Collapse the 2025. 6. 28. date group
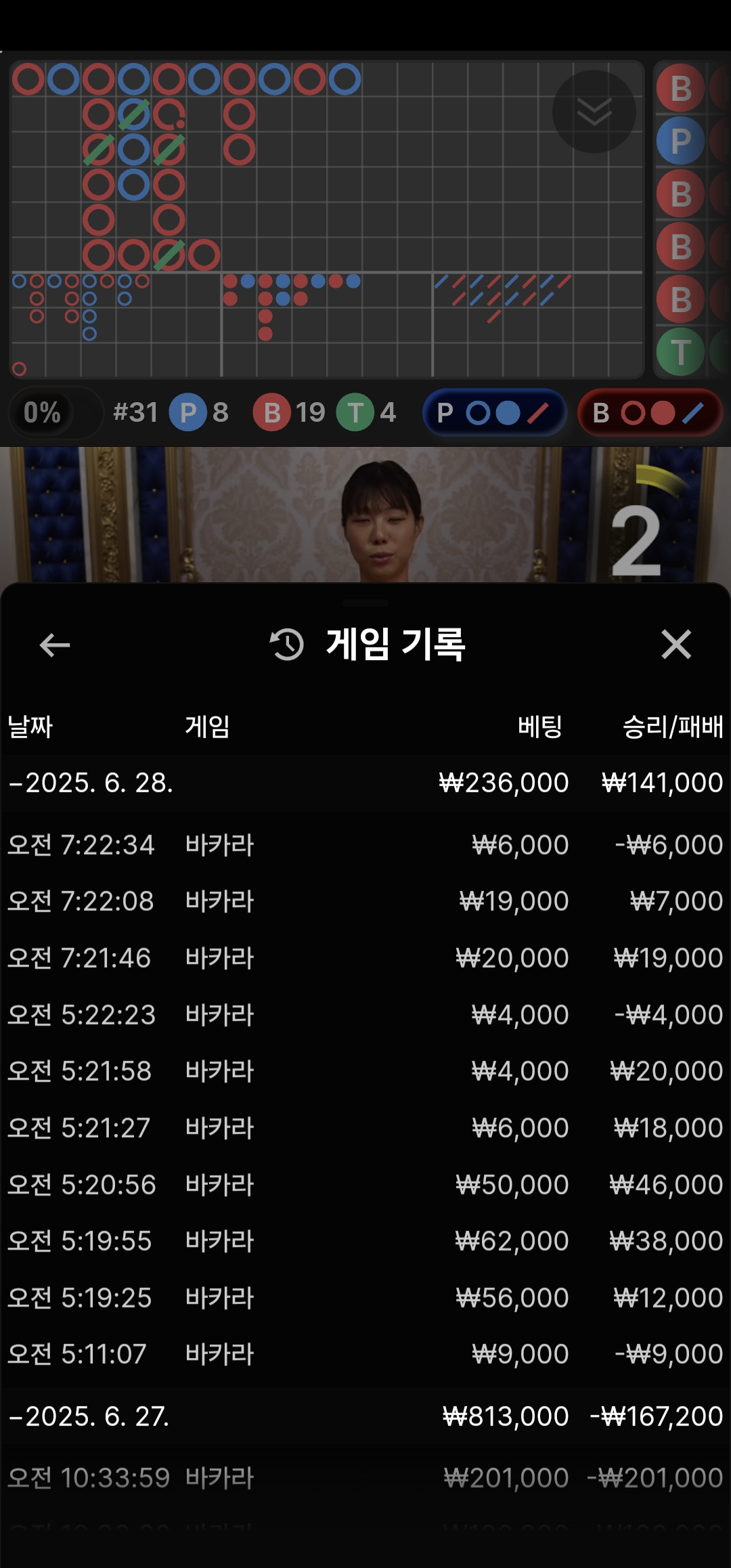 pos(91,783)
